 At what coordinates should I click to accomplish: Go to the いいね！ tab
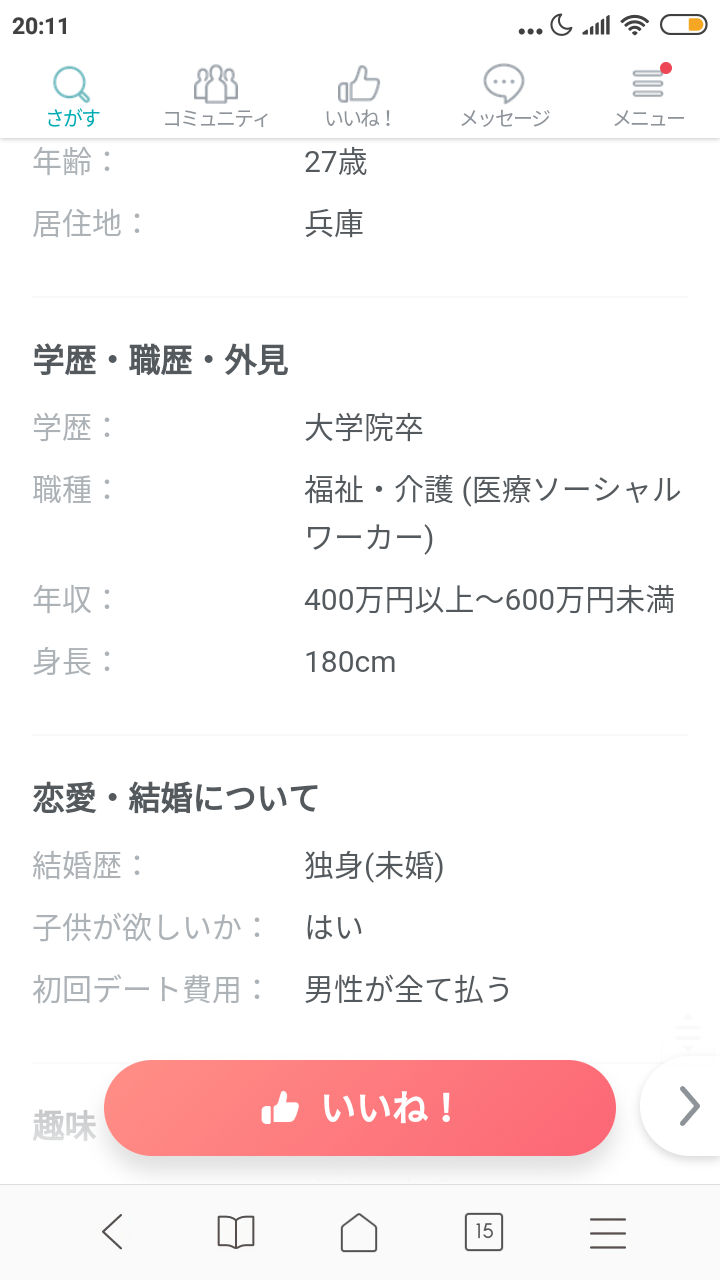(360, 97)
